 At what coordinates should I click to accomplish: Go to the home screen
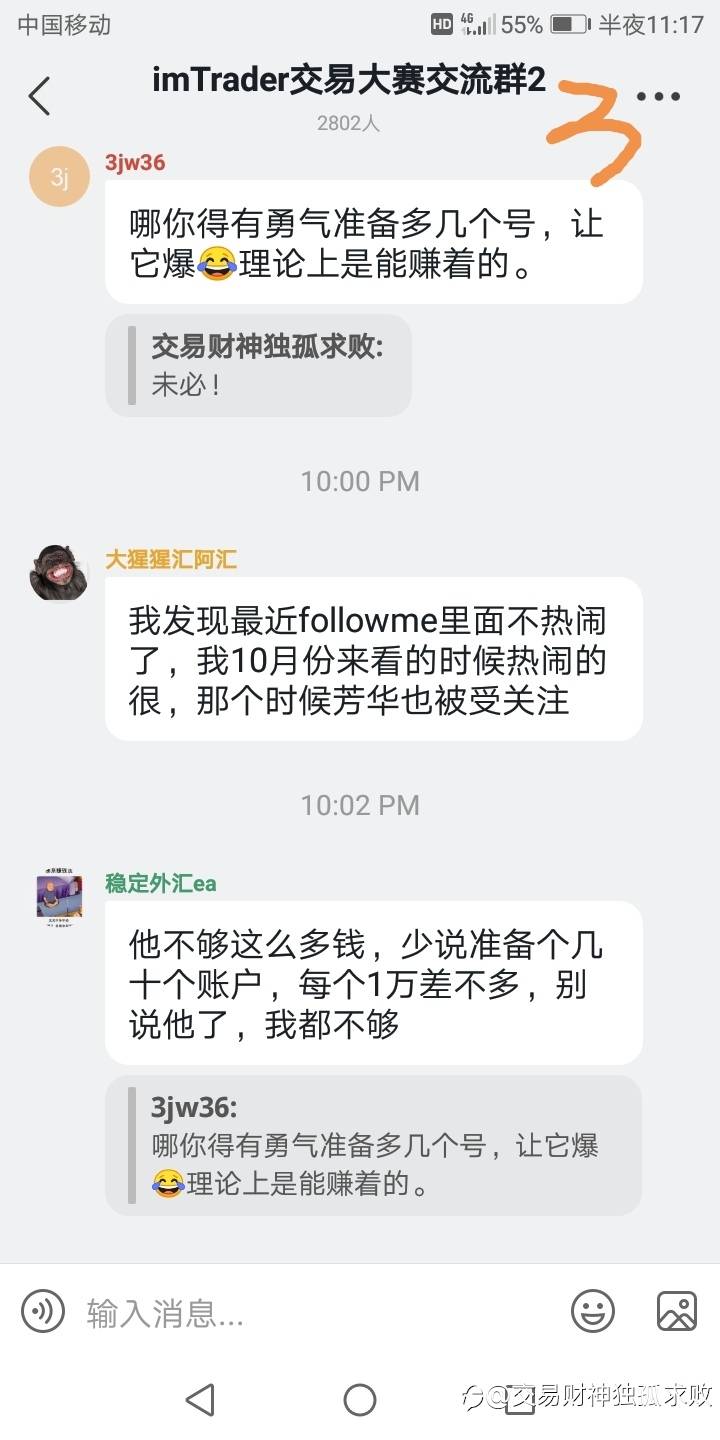[360, 1399]
